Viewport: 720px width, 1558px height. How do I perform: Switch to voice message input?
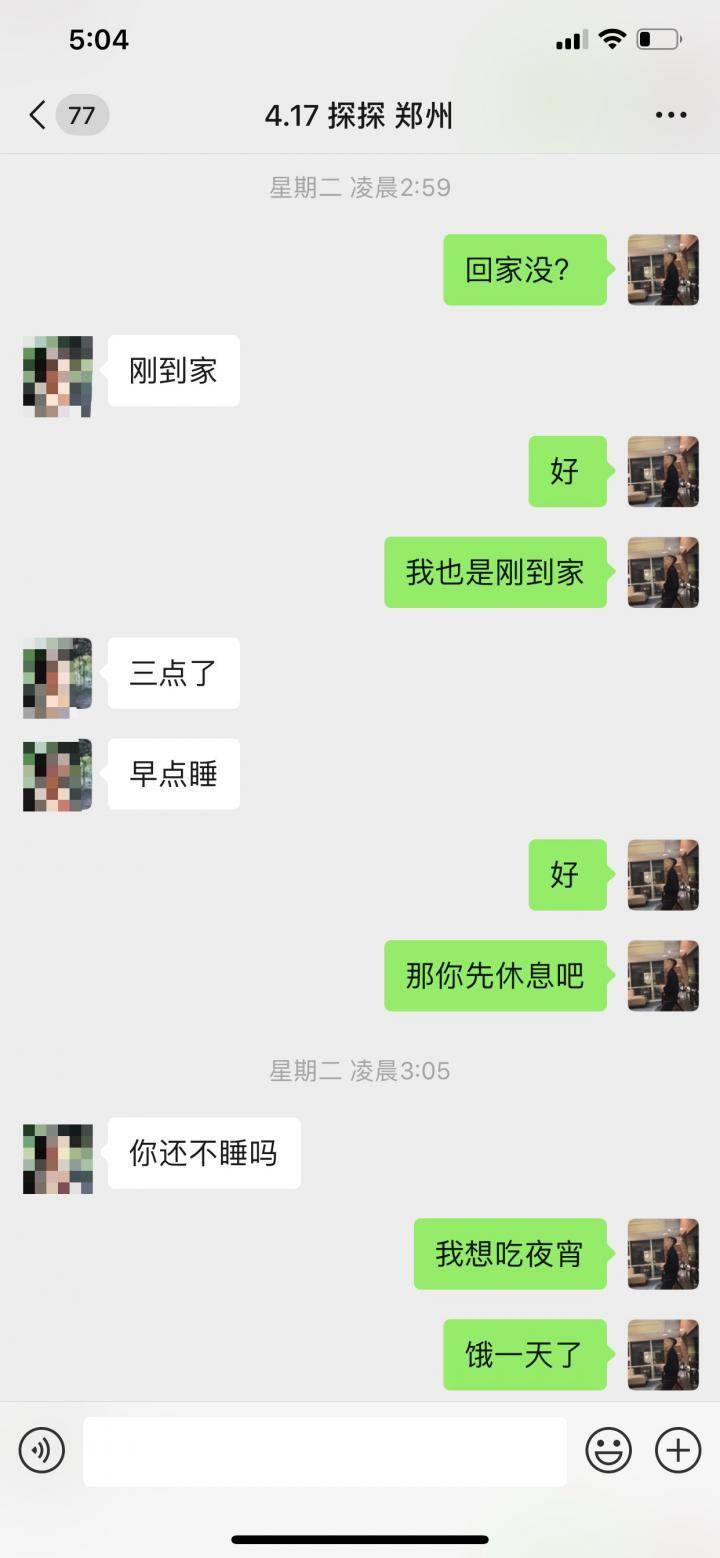[42, 1450]
